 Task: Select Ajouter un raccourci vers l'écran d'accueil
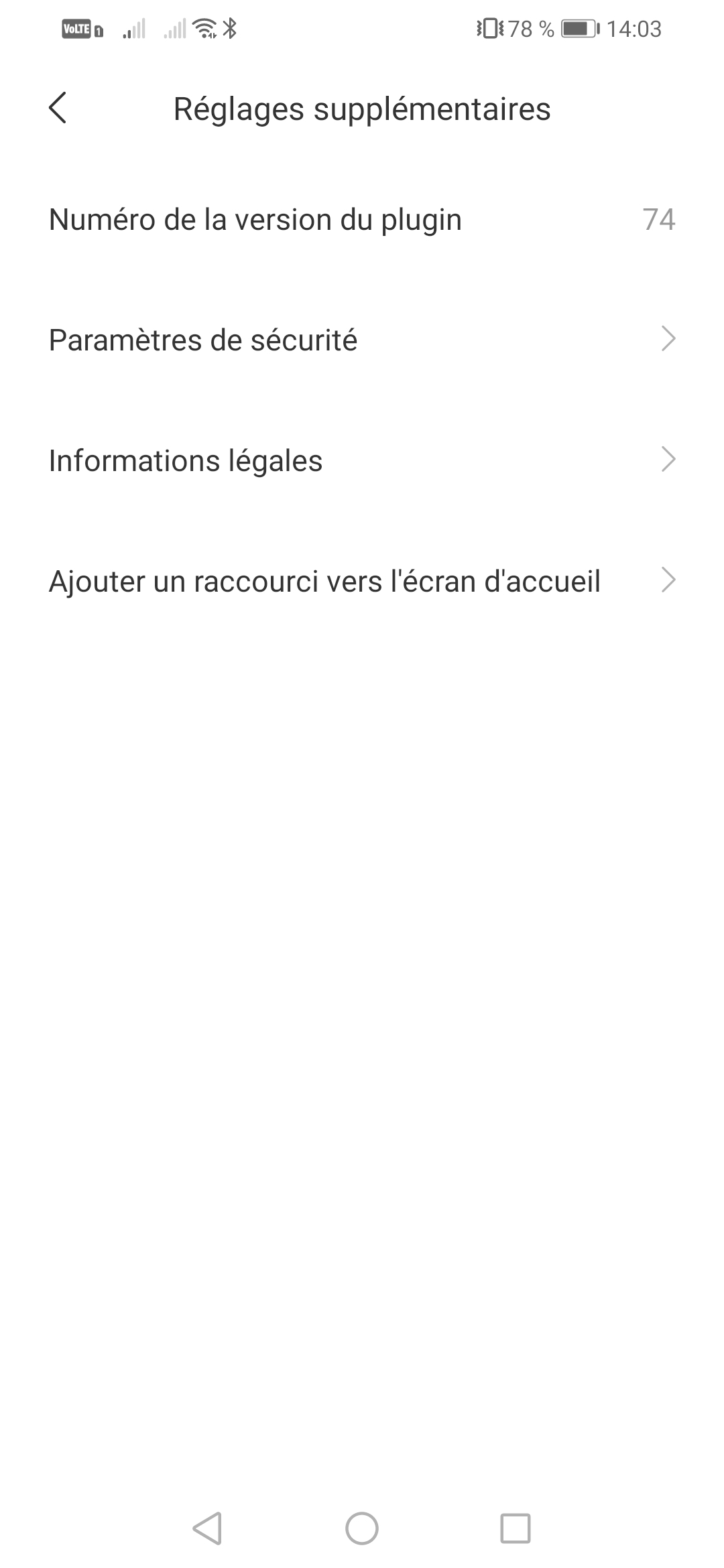(x=362, y=581)
